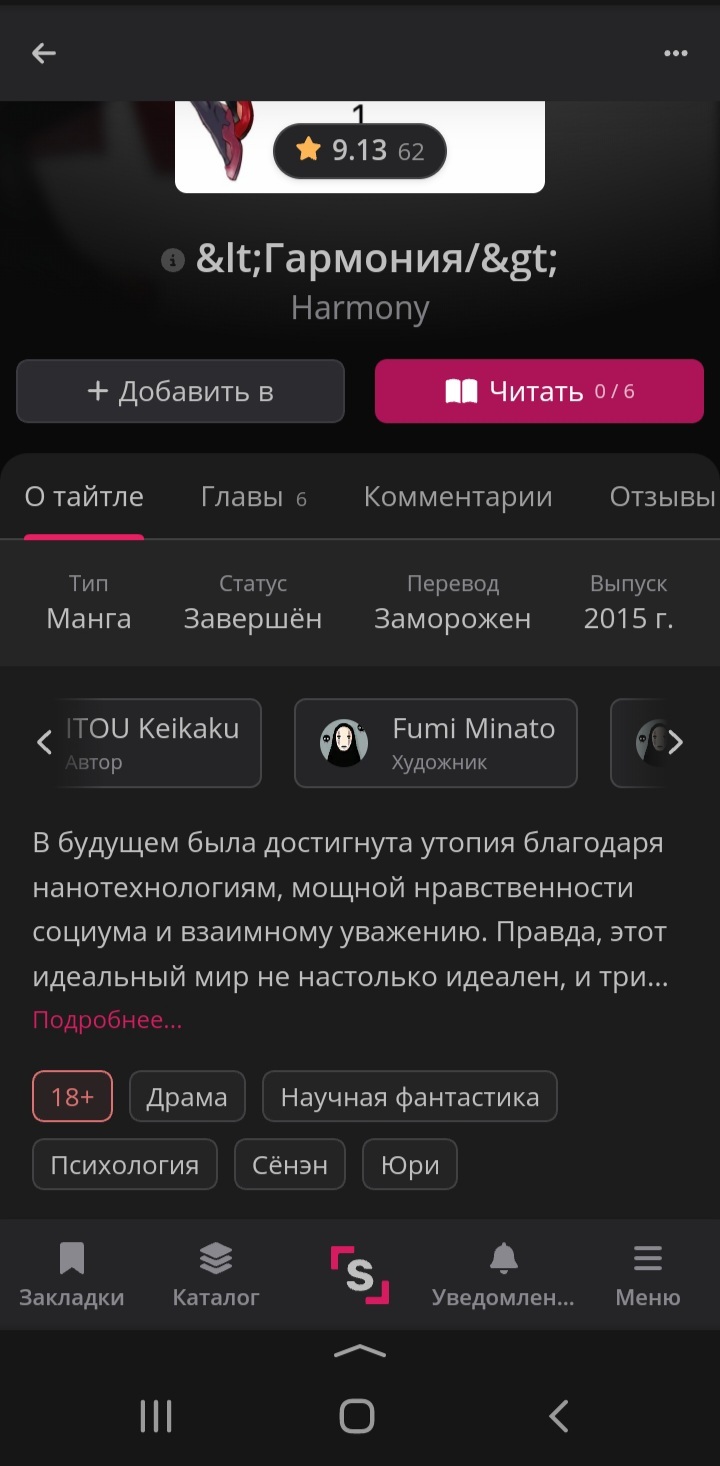Go to the Каталог section
The image size is (720, 1466).
(x=216, y=1275)
